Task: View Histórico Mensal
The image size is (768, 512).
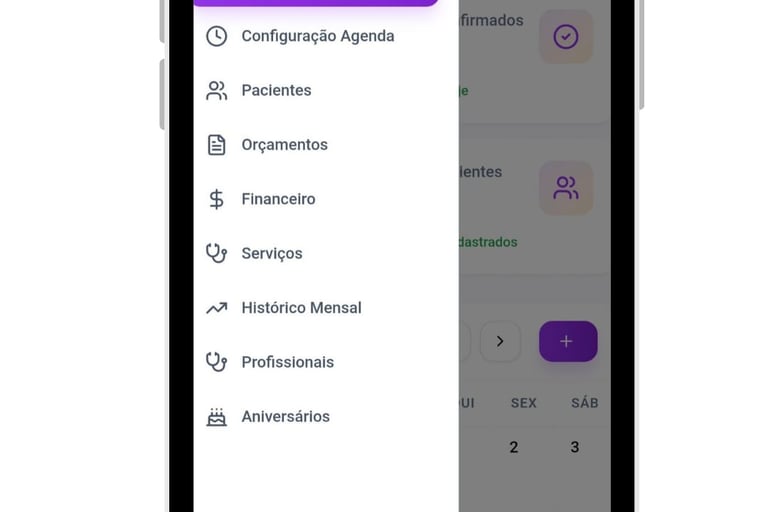Action: pyautogui.click(x=301, y=308)
